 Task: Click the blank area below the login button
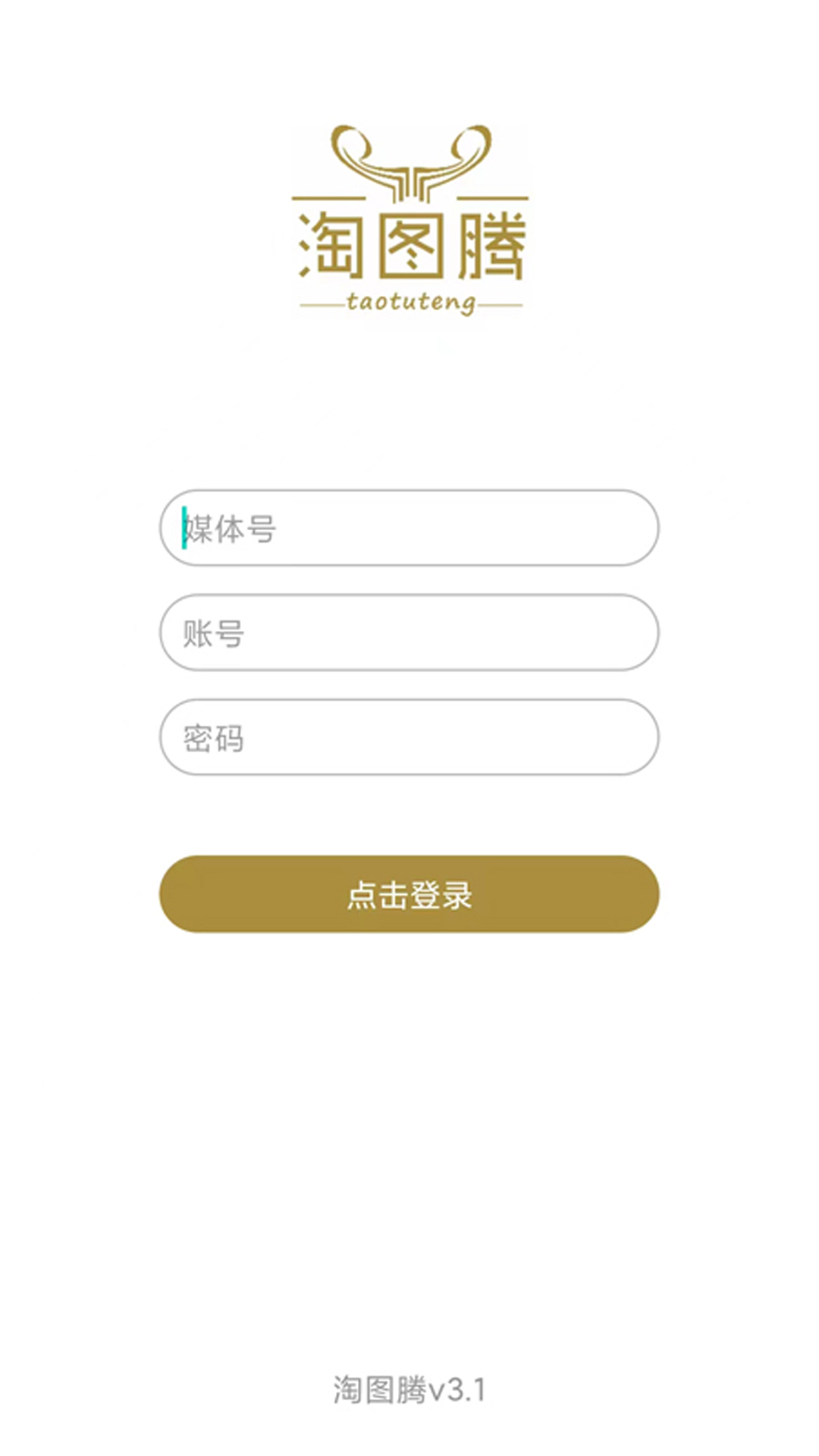409,1100
